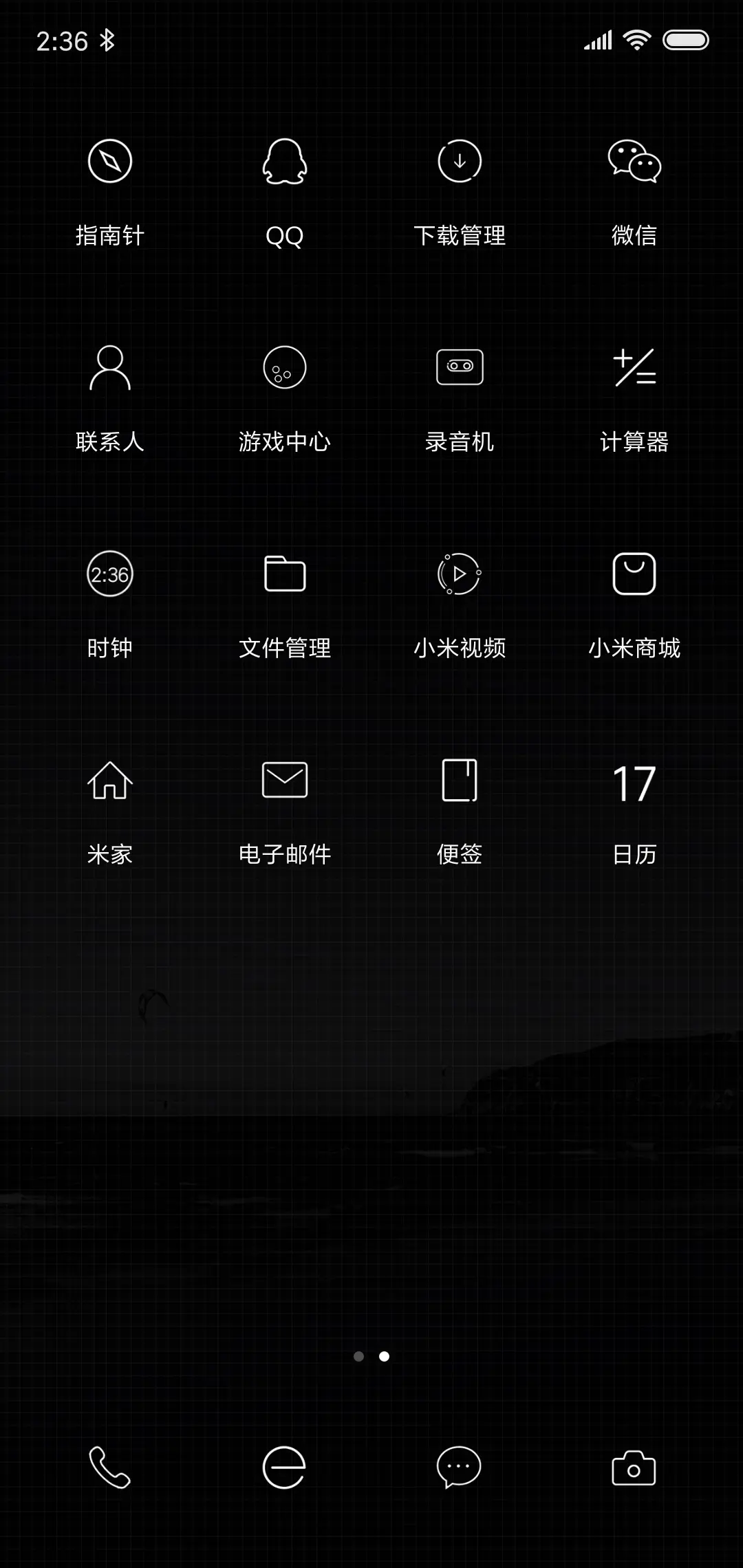
Task: Open the 日历 calendar showing 17
Action: (x=634, y=781)
